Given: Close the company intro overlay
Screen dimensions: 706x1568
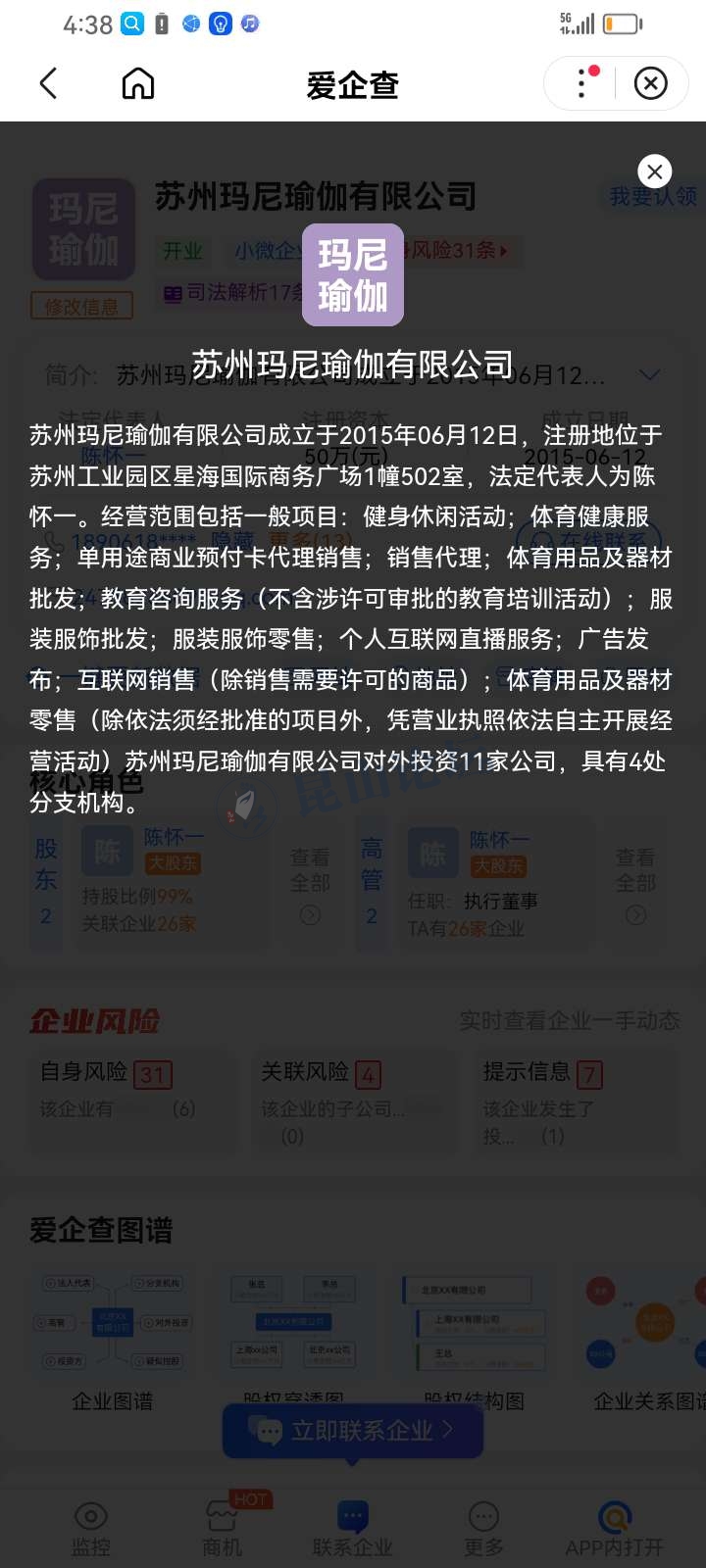Looking at the screenshot, I should point(654,172).
